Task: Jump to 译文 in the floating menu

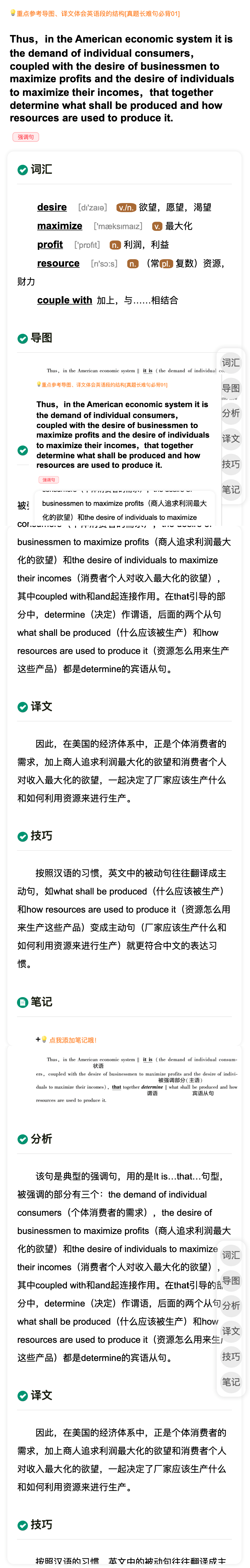Action: point(230,439)
